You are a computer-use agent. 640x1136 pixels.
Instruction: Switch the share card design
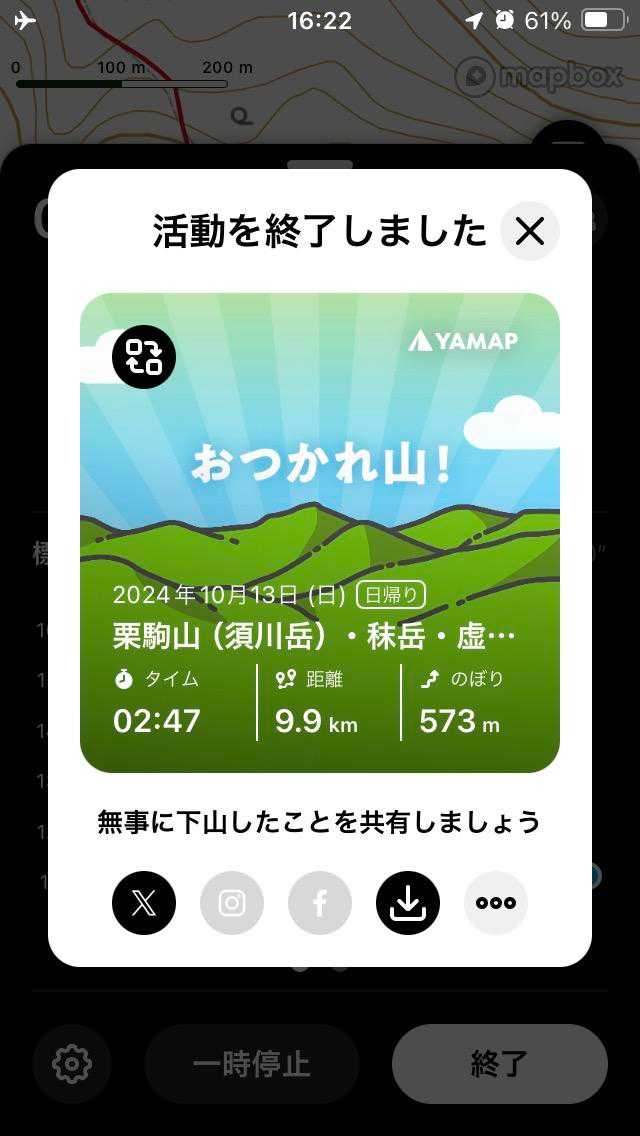click(x=144, y=357)
